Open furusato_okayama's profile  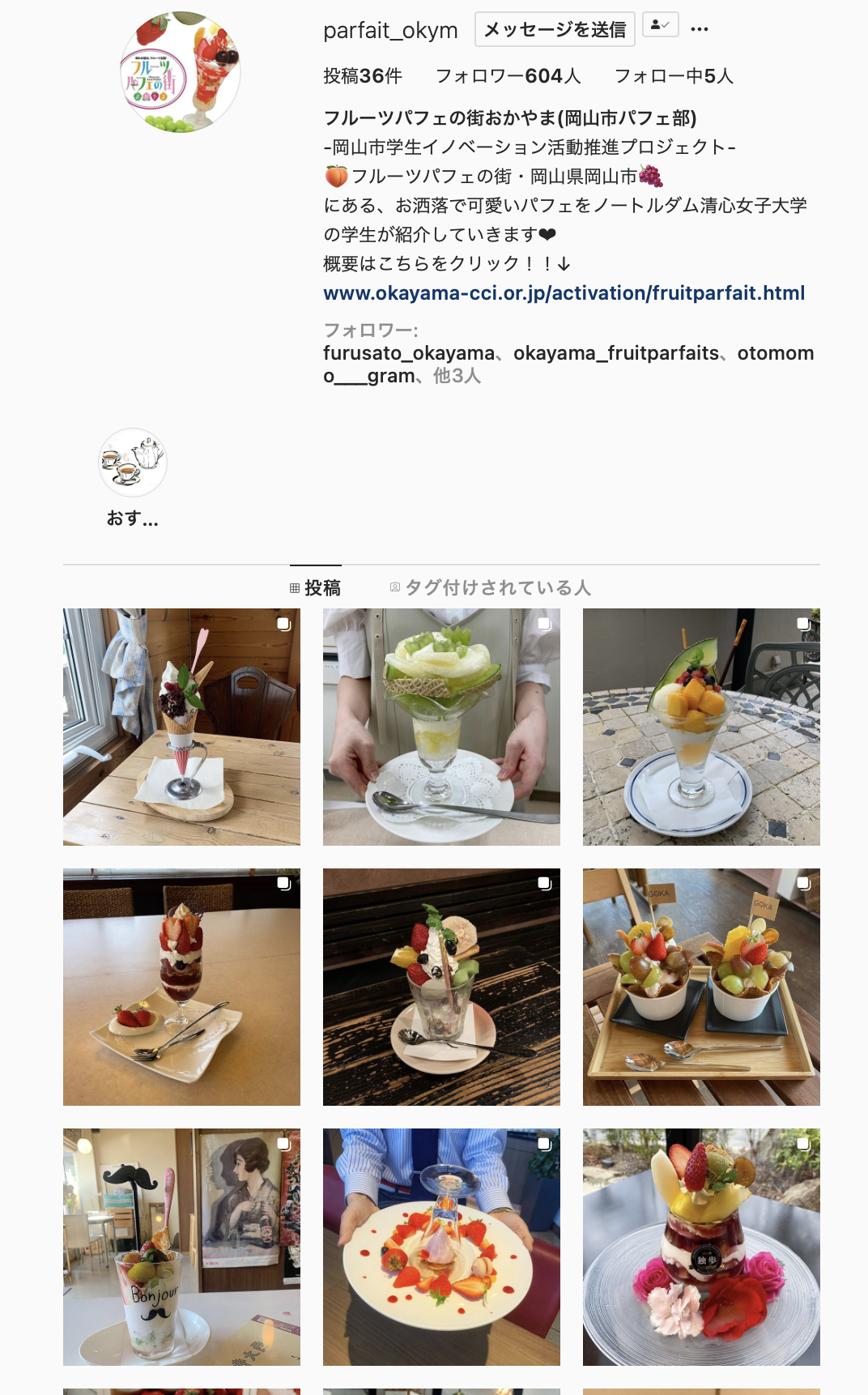(x=408, y=353)
